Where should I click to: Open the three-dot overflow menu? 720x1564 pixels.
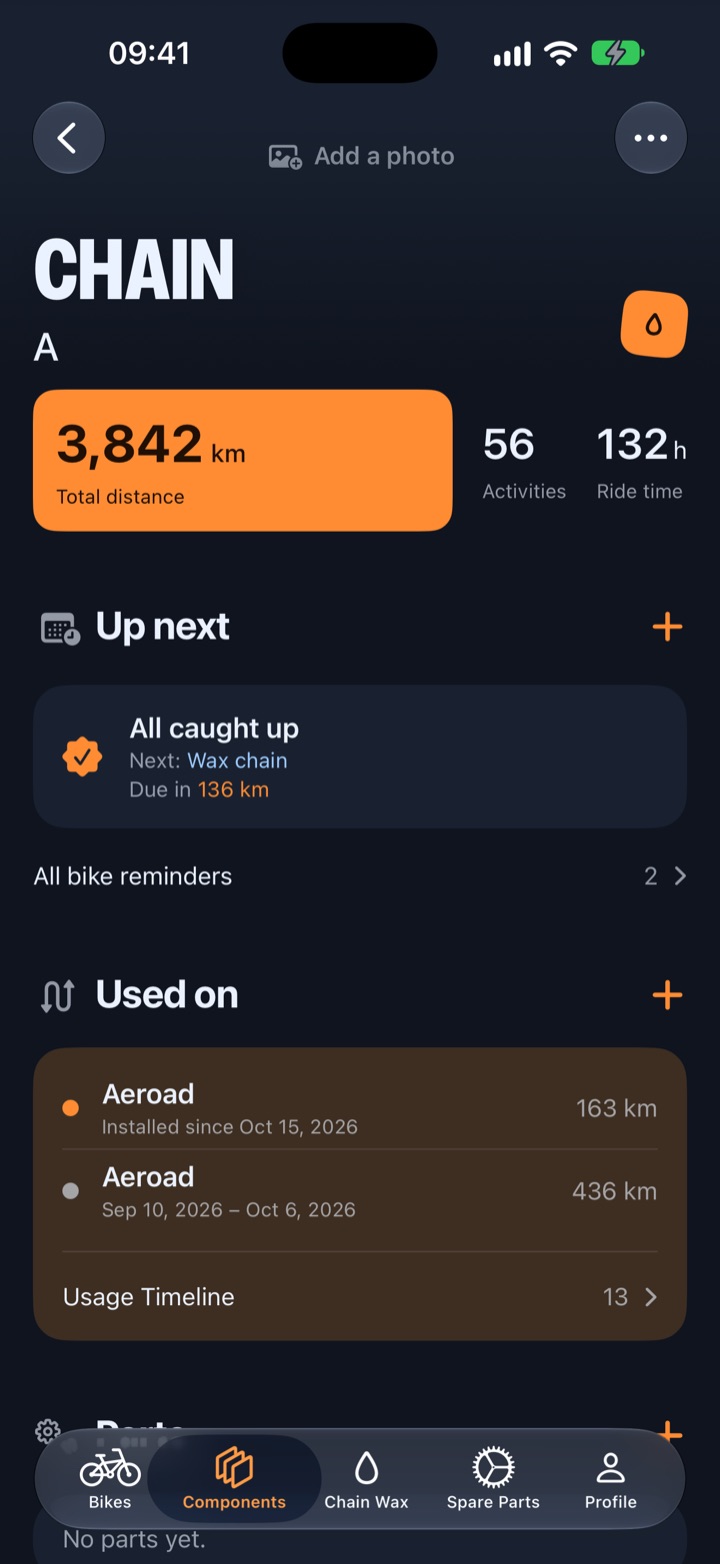[x=651, y=138]
